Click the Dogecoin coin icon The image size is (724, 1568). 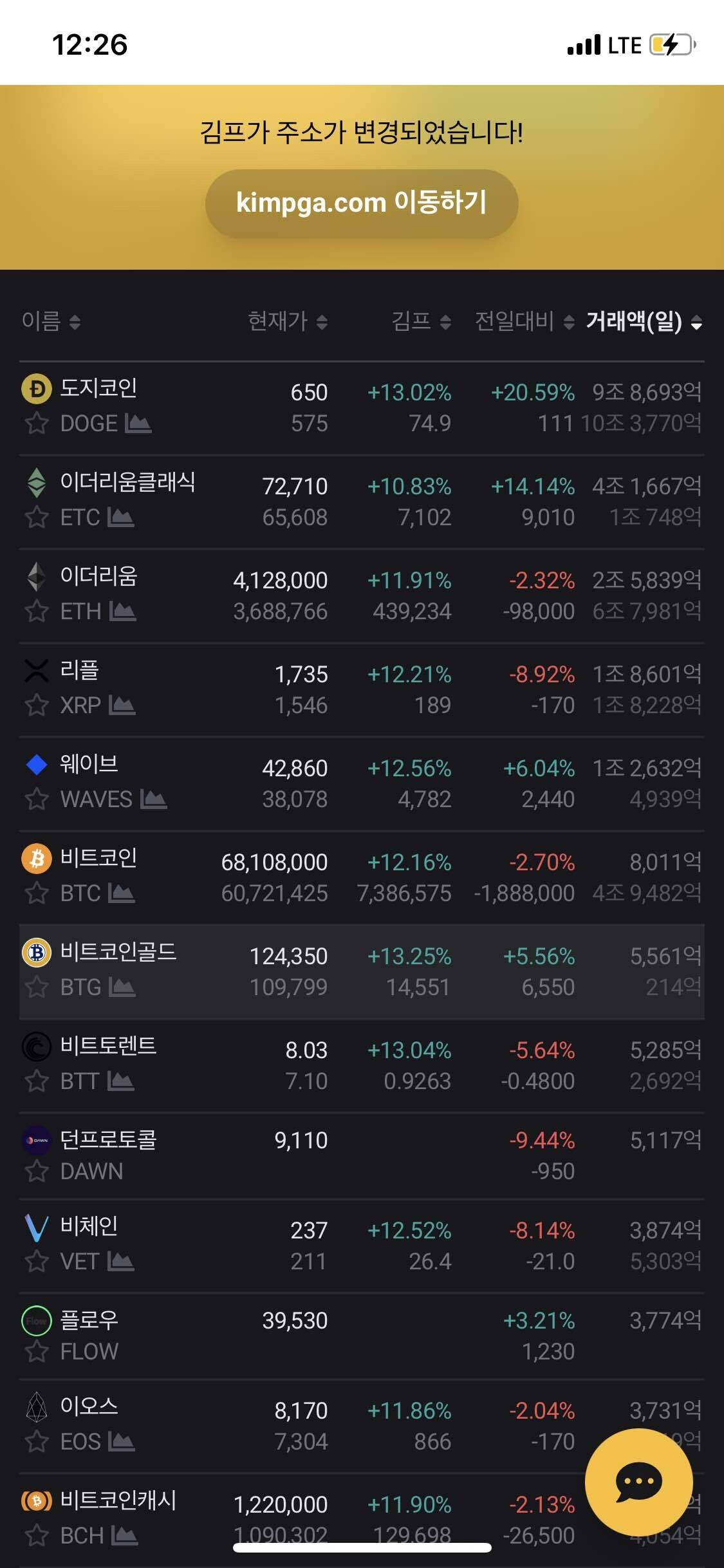[x=37, y=389]
